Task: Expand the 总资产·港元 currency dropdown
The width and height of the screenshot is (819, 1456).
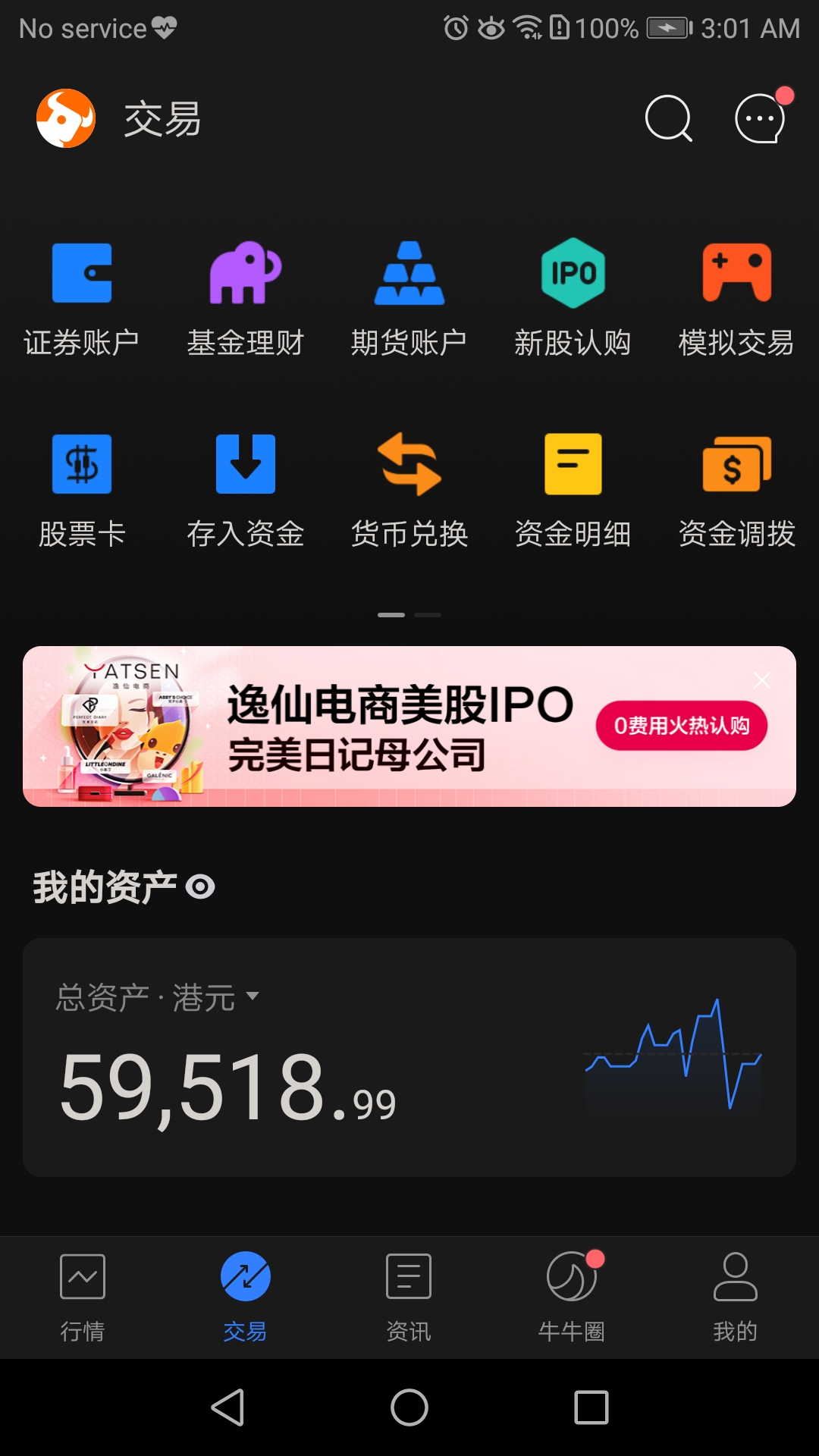Action: (x=253, y=996)
